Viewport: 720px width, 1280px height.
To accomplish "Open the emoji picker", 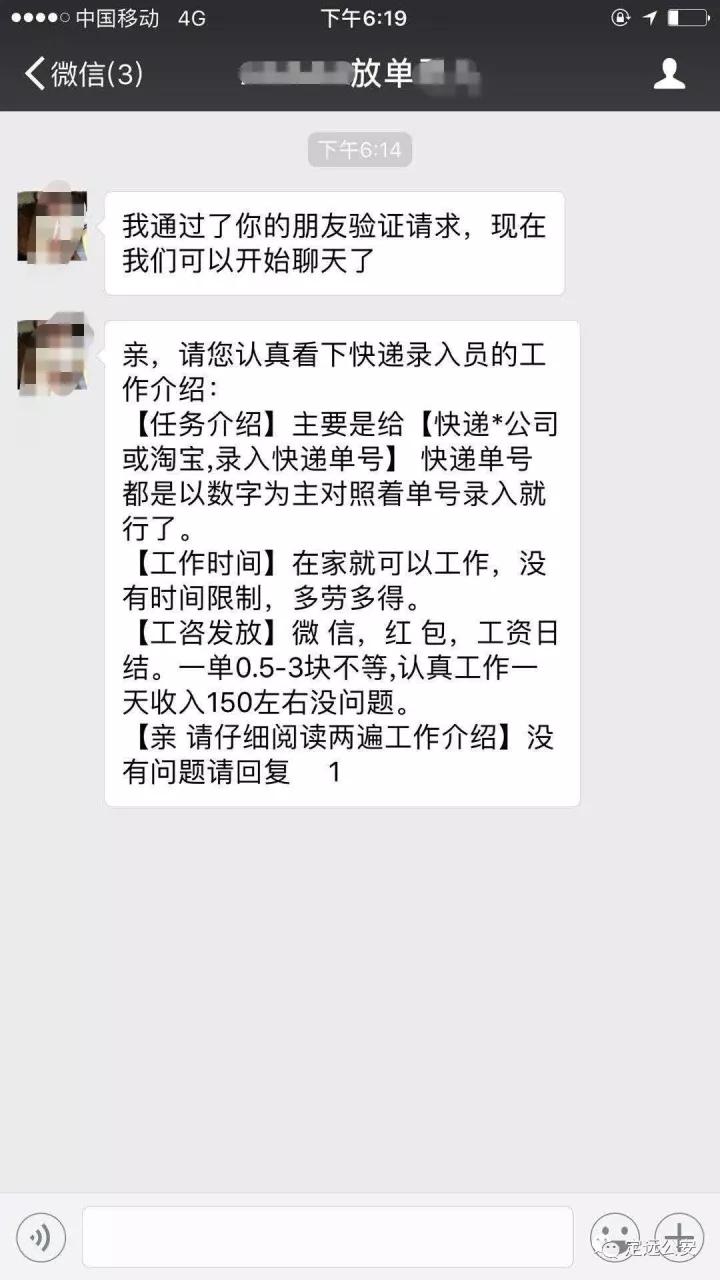I will (x=617, y=1237).
